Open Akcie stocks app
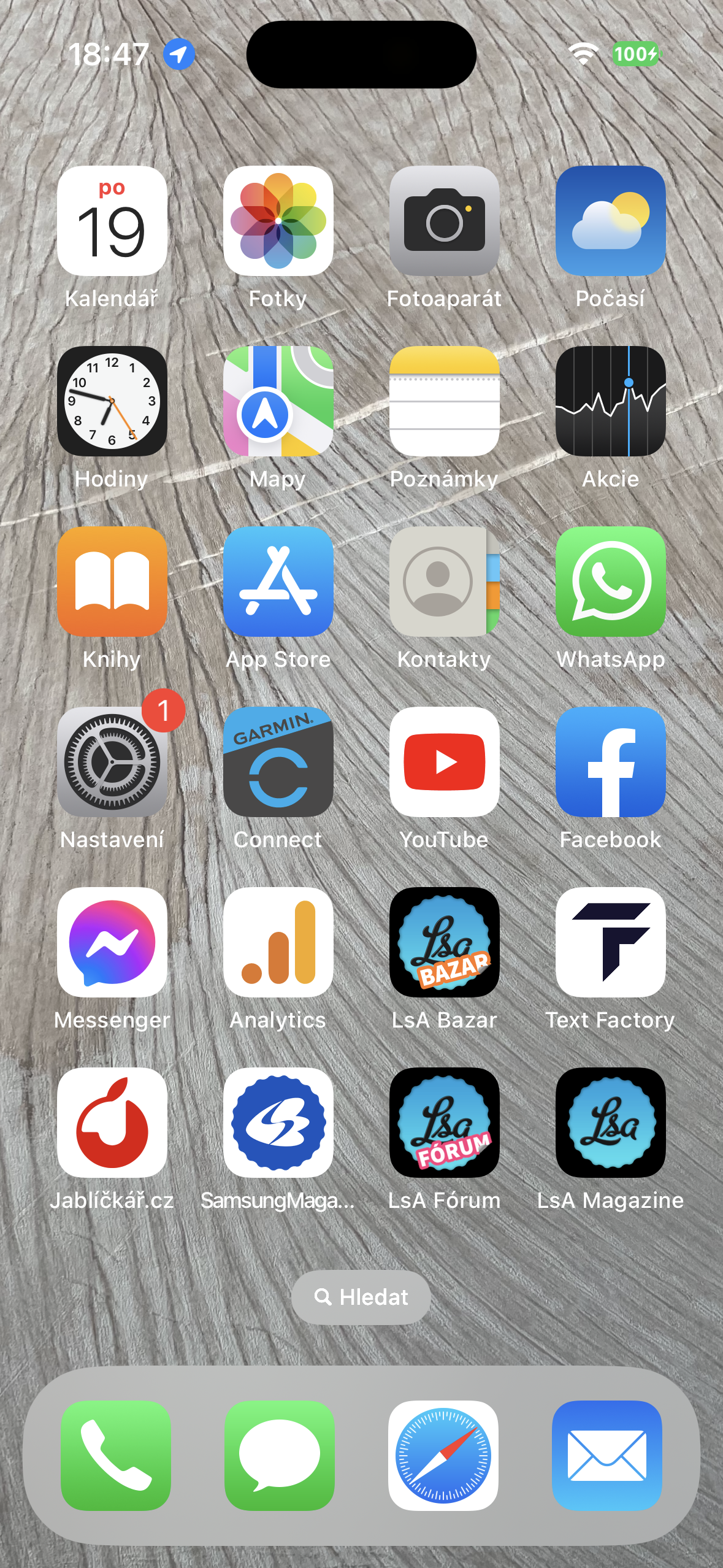Viewport: 723px width, 1568px height. click(611, 401)
